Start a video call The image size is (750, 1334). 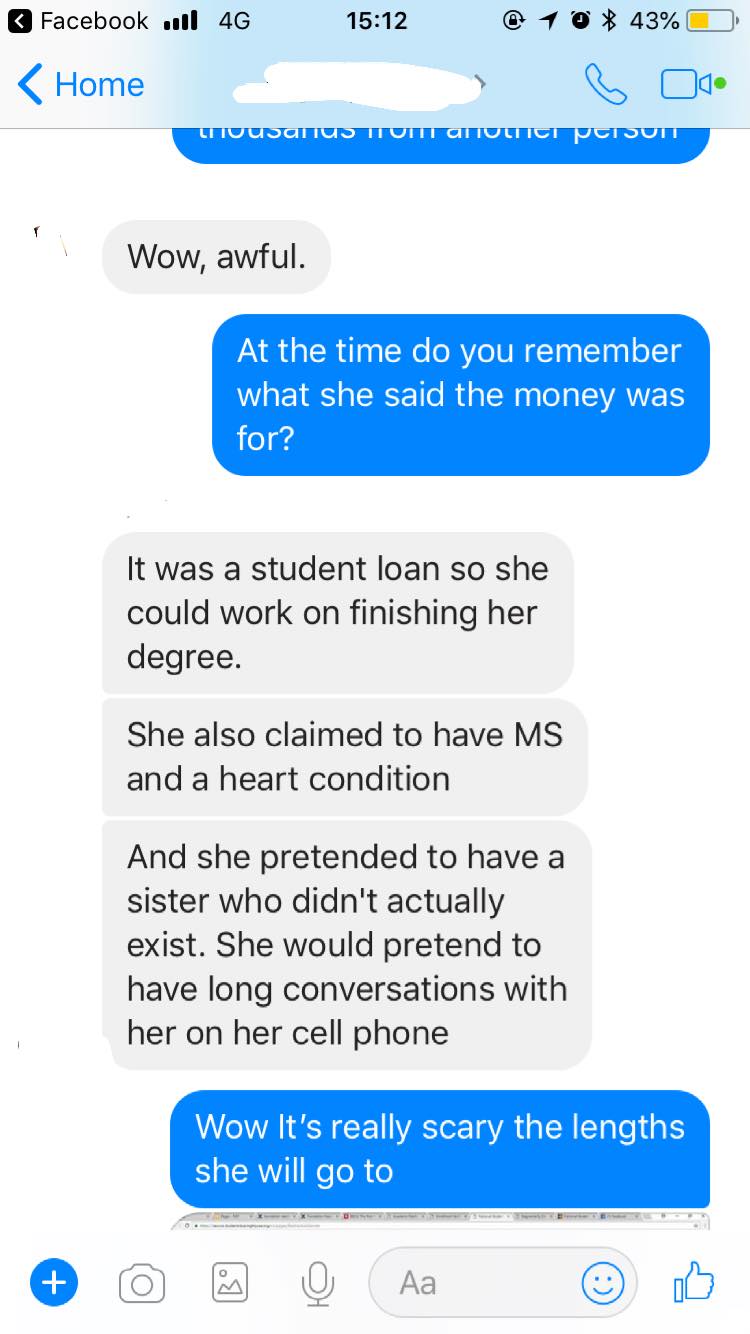click(x=692, y=86)
